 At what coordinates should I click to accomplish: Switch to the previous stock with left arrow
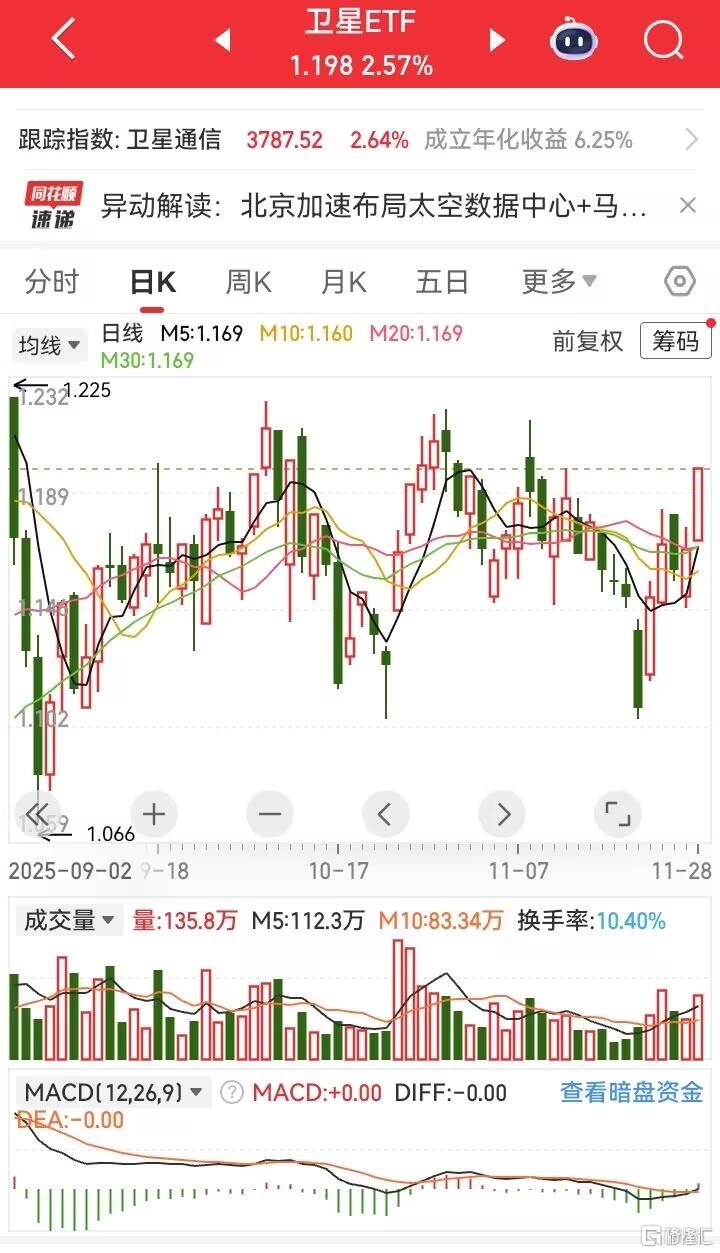pos(223,41)
